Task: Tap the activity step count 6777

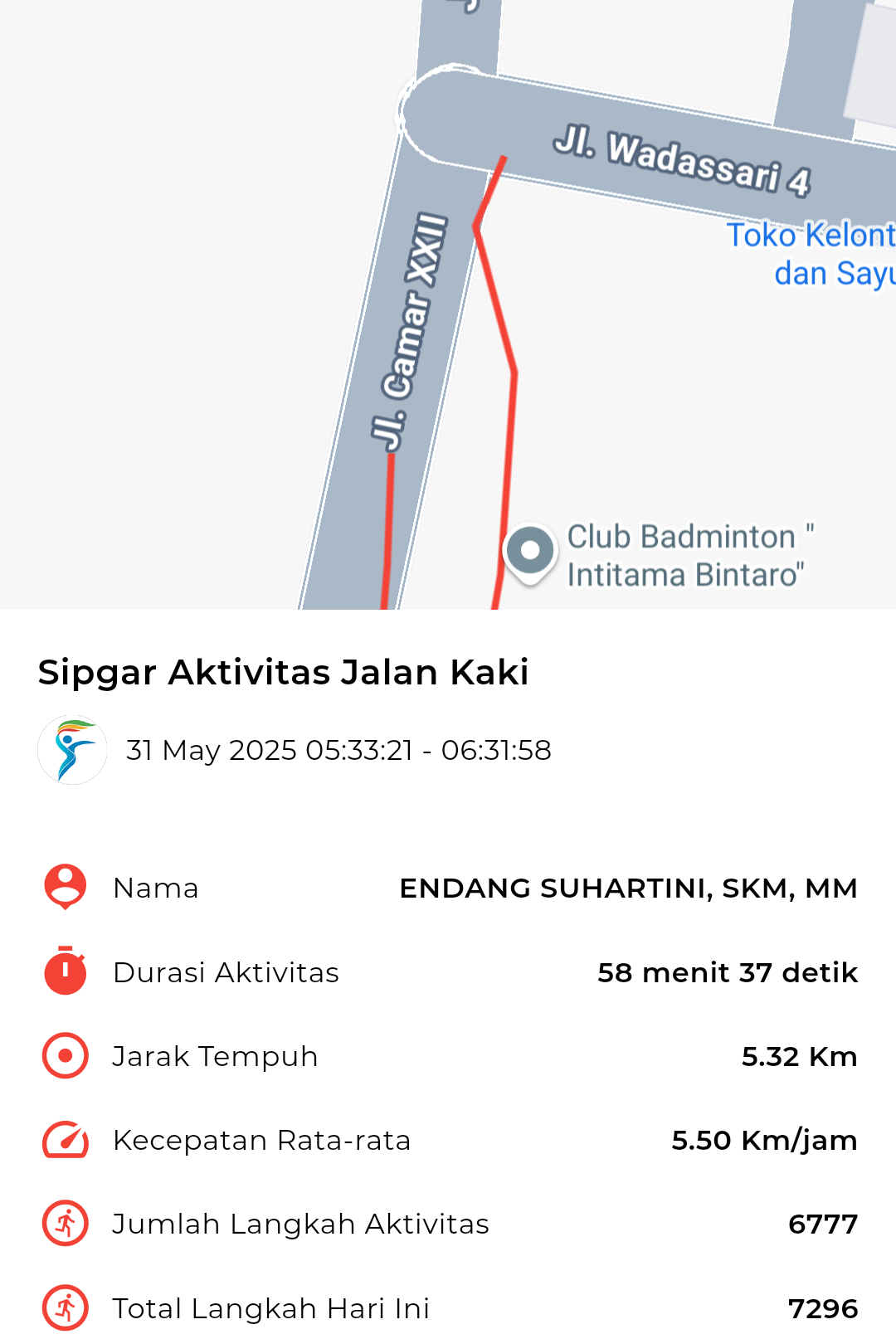Action: point(824,1223)
